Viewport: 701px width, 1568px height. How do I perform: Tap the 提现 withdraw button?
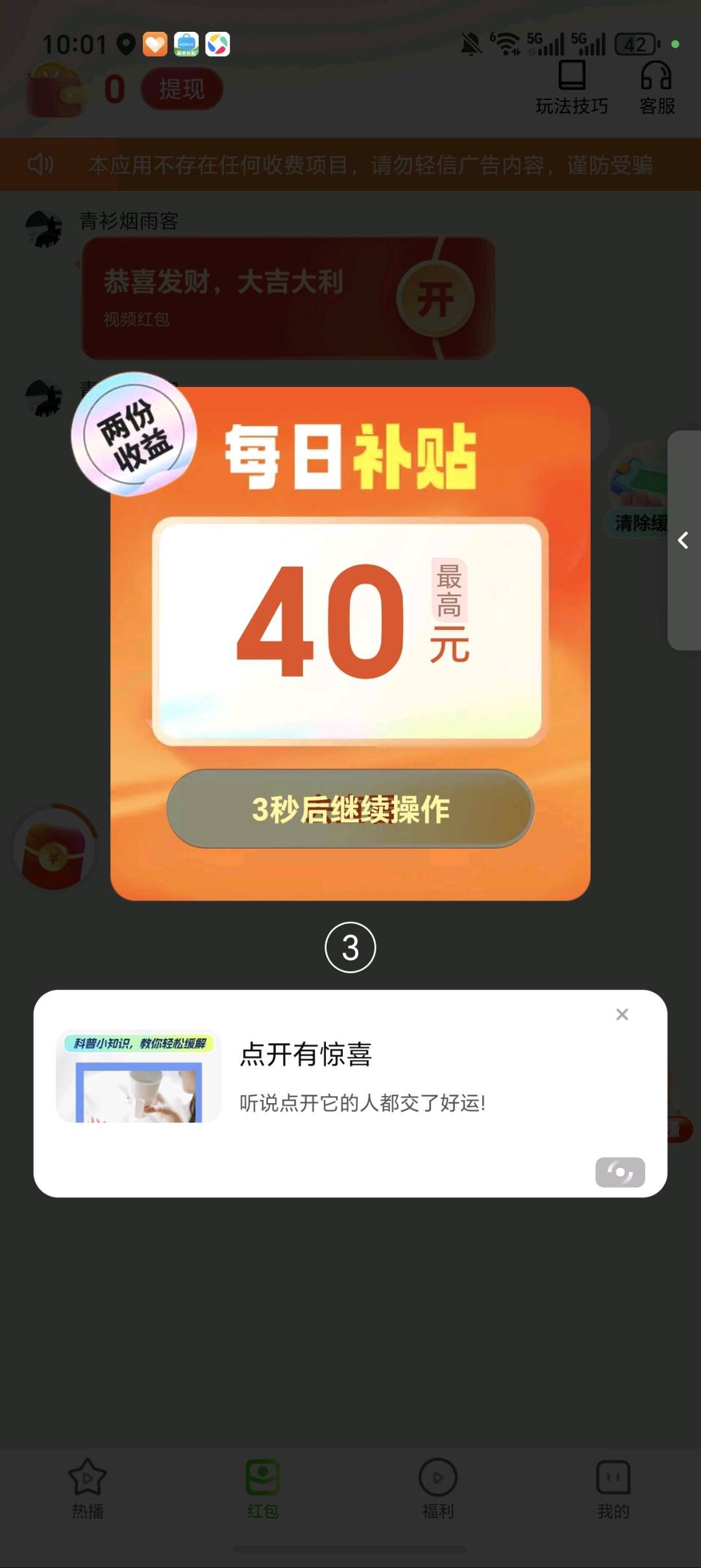click(182, 89)
